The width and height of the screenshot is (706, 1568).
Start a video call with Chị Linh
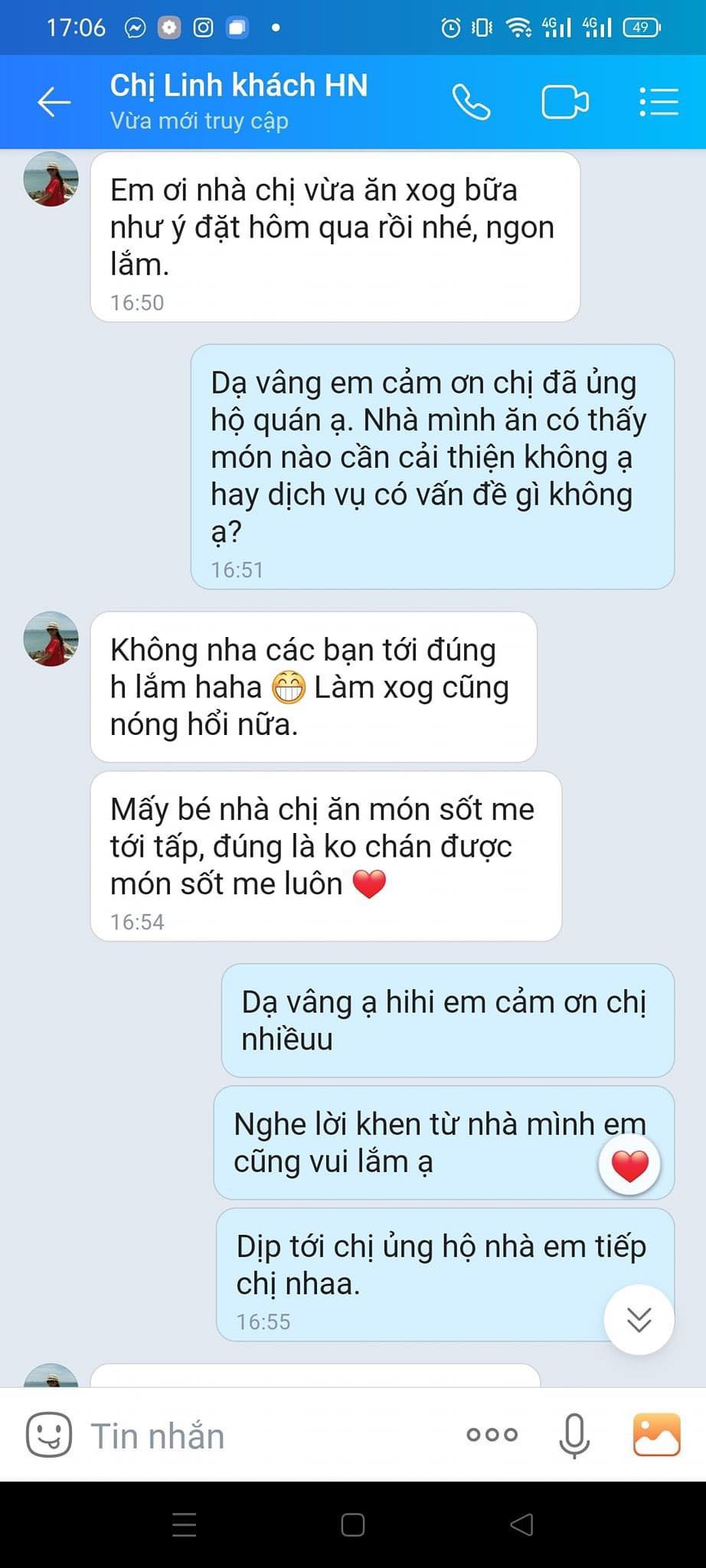[565, 102]
